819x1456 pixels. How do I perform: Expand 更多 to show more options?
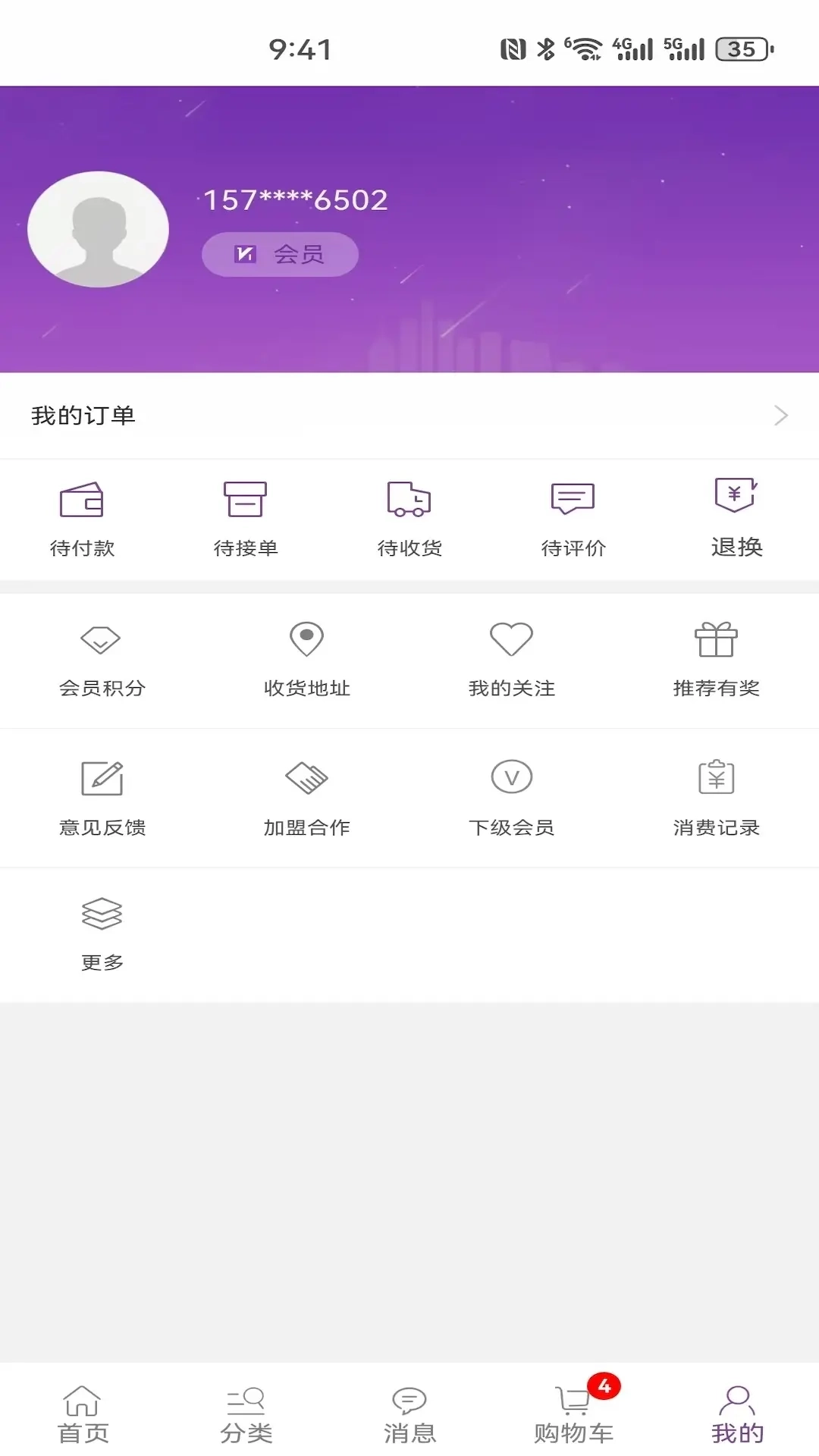[101, 933]
